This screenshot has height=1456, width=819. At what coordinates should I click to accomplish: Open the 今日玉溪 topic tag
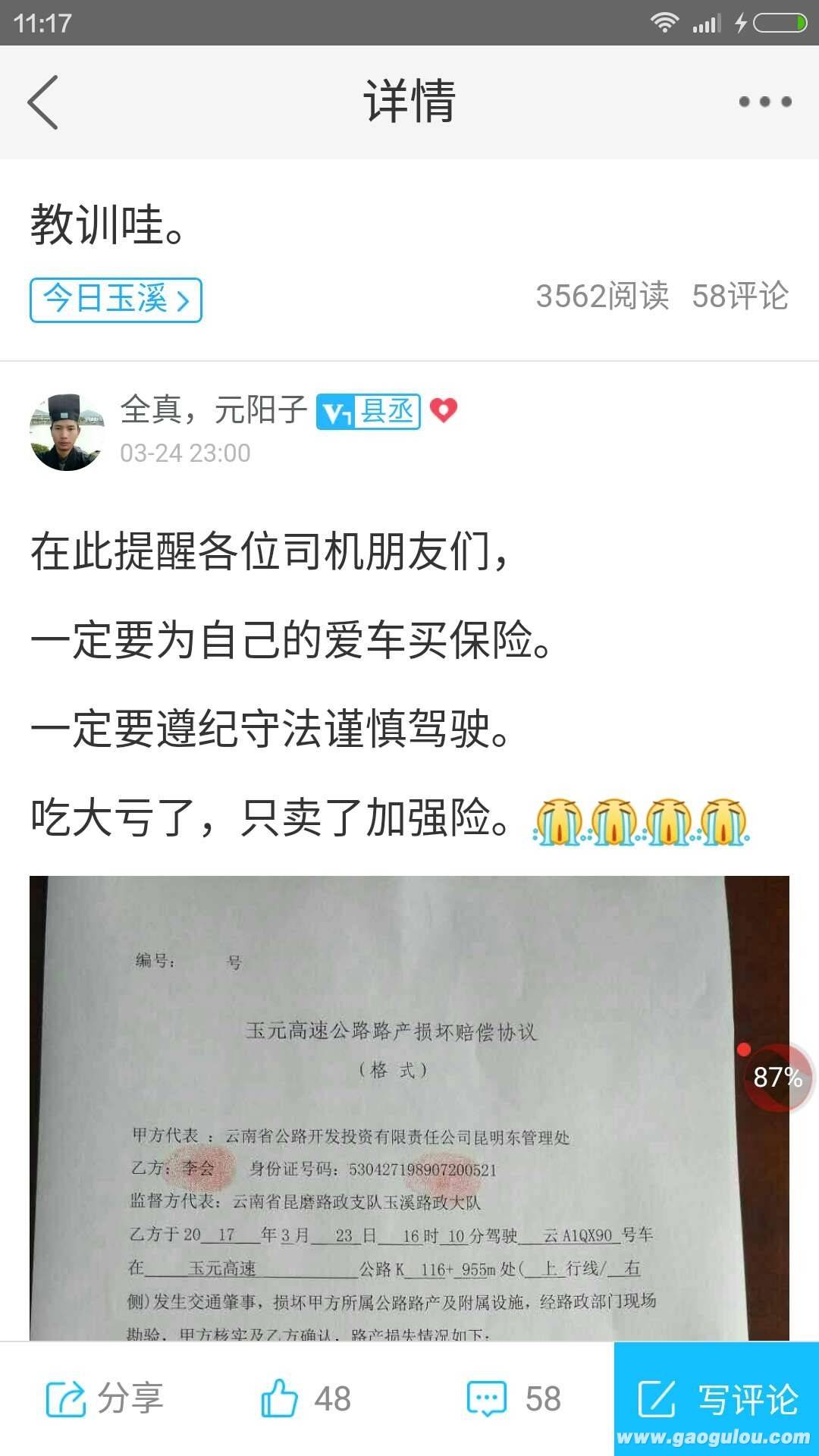(x=116, y=300)
